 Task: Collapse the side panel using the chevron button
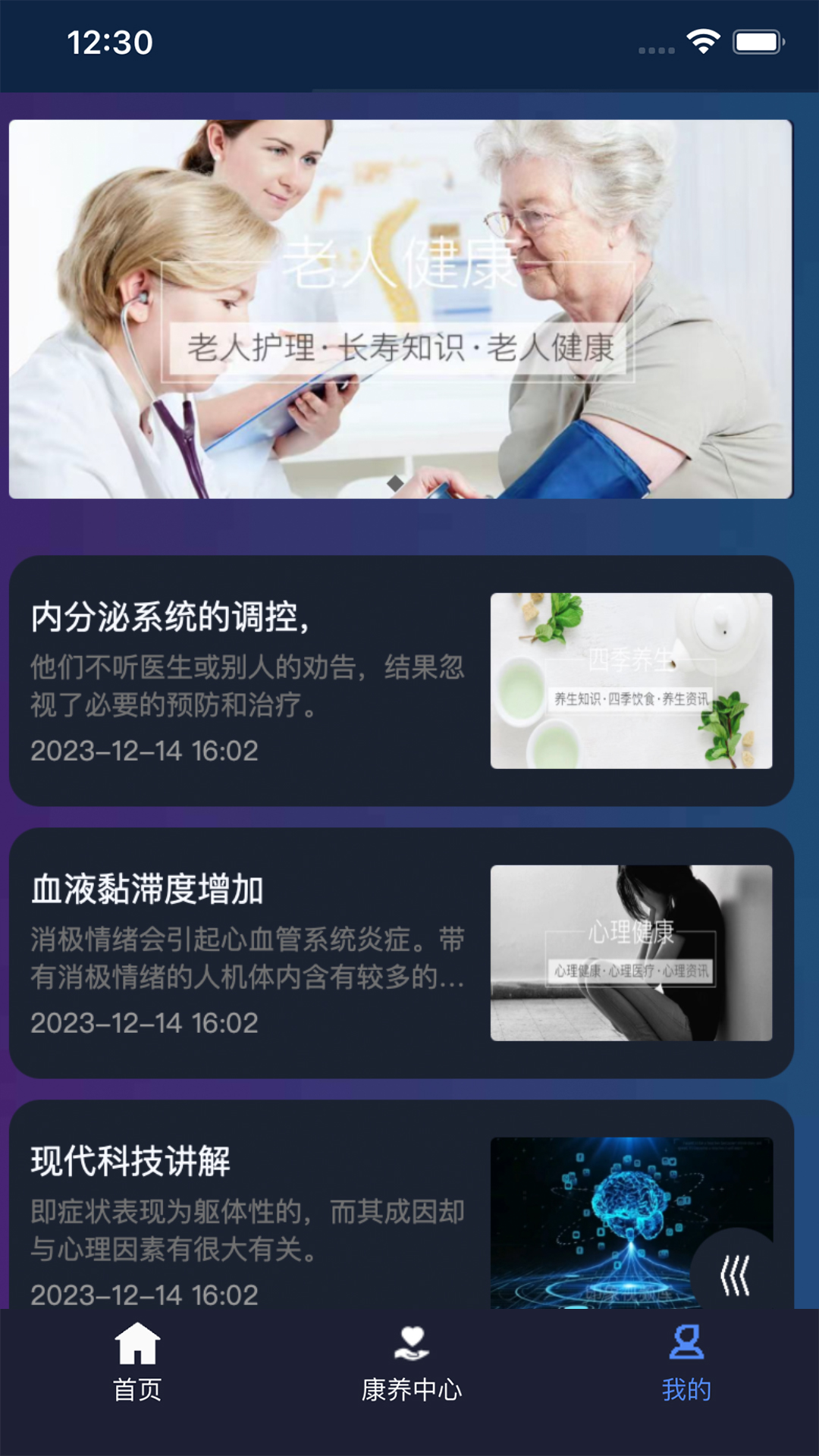pyautogui.click(x=736, y=1274)
